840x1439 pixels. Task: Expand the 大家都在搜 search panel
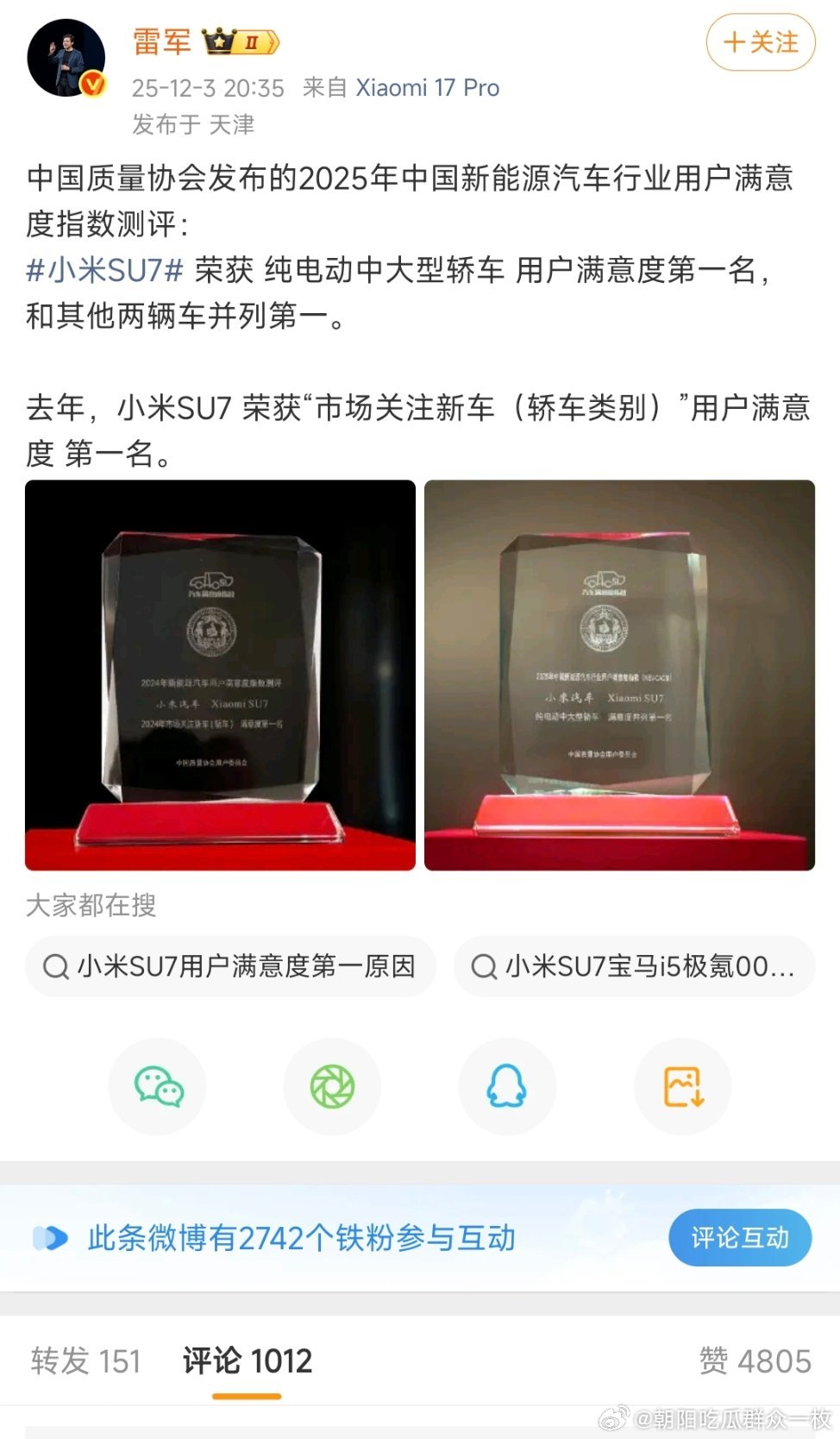click(91, 906)
